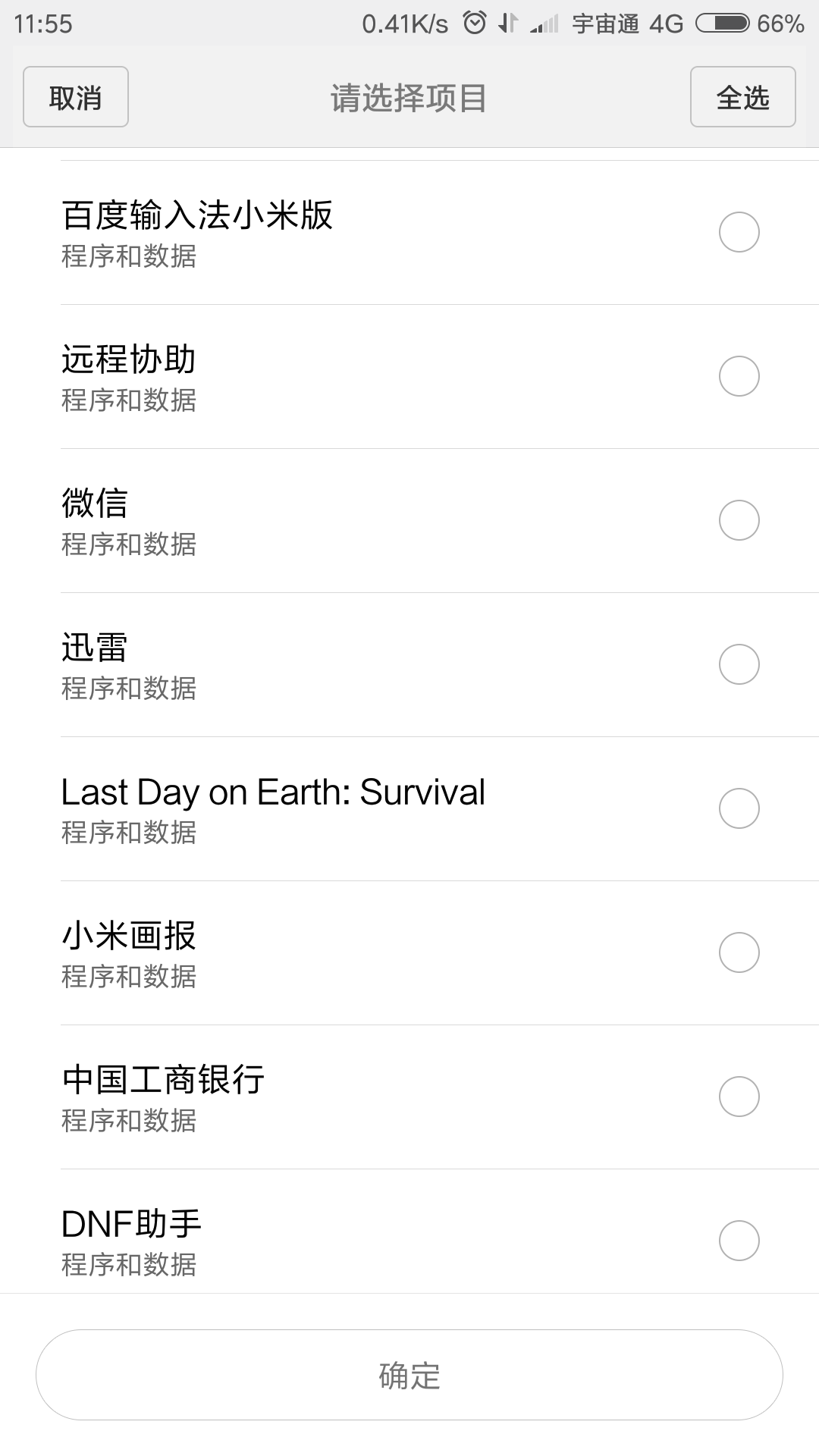Tick the 微信 checkbox
This screenshot has width=819, height=1456.
[x=739, y=520]
